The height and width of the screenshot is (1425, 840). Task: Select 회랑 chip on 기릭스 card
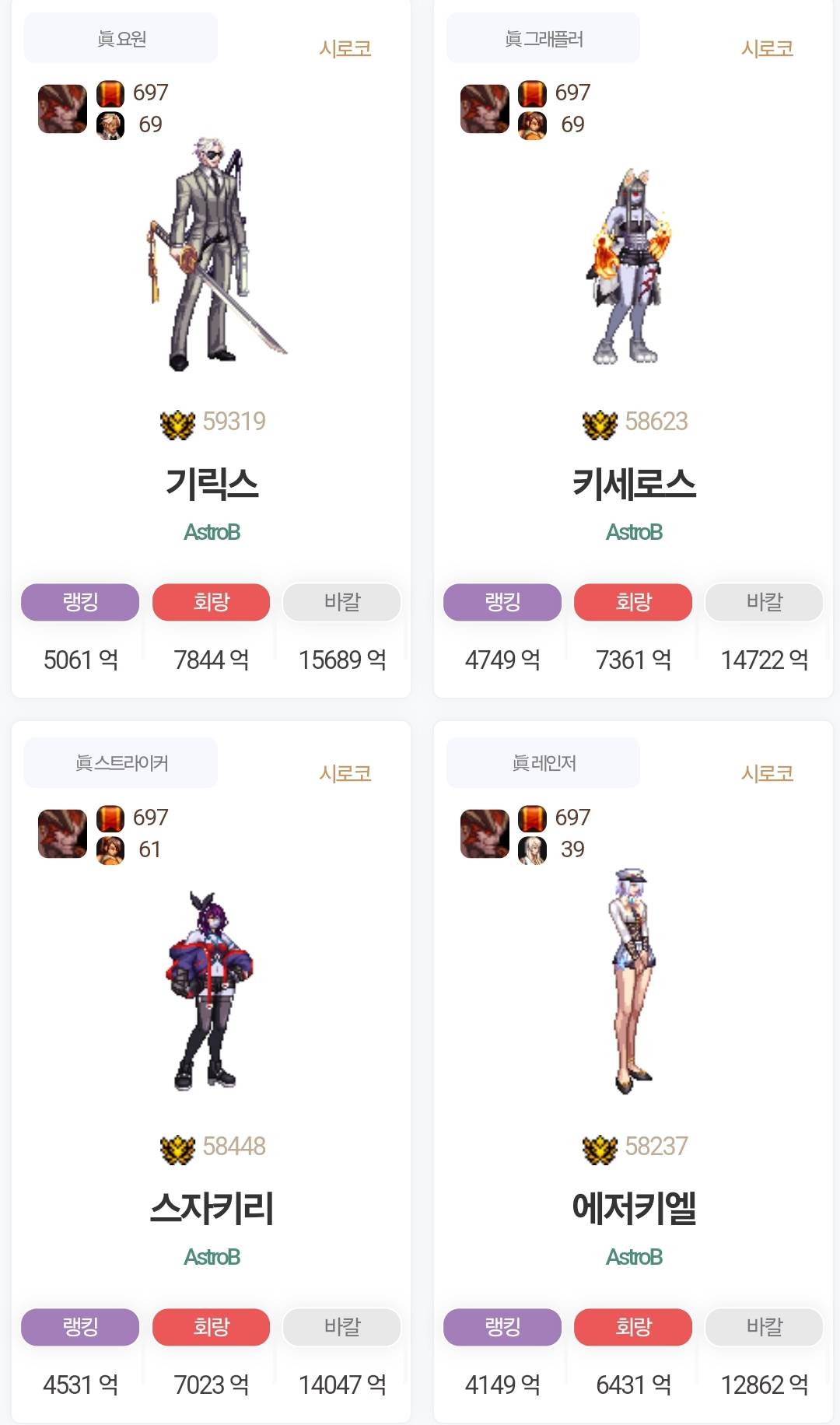pos(211,602)
